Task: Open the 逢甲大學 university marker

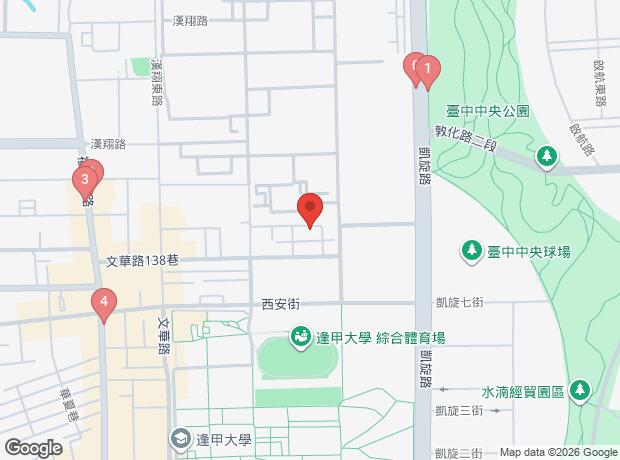Action: [x=181, y=439]
